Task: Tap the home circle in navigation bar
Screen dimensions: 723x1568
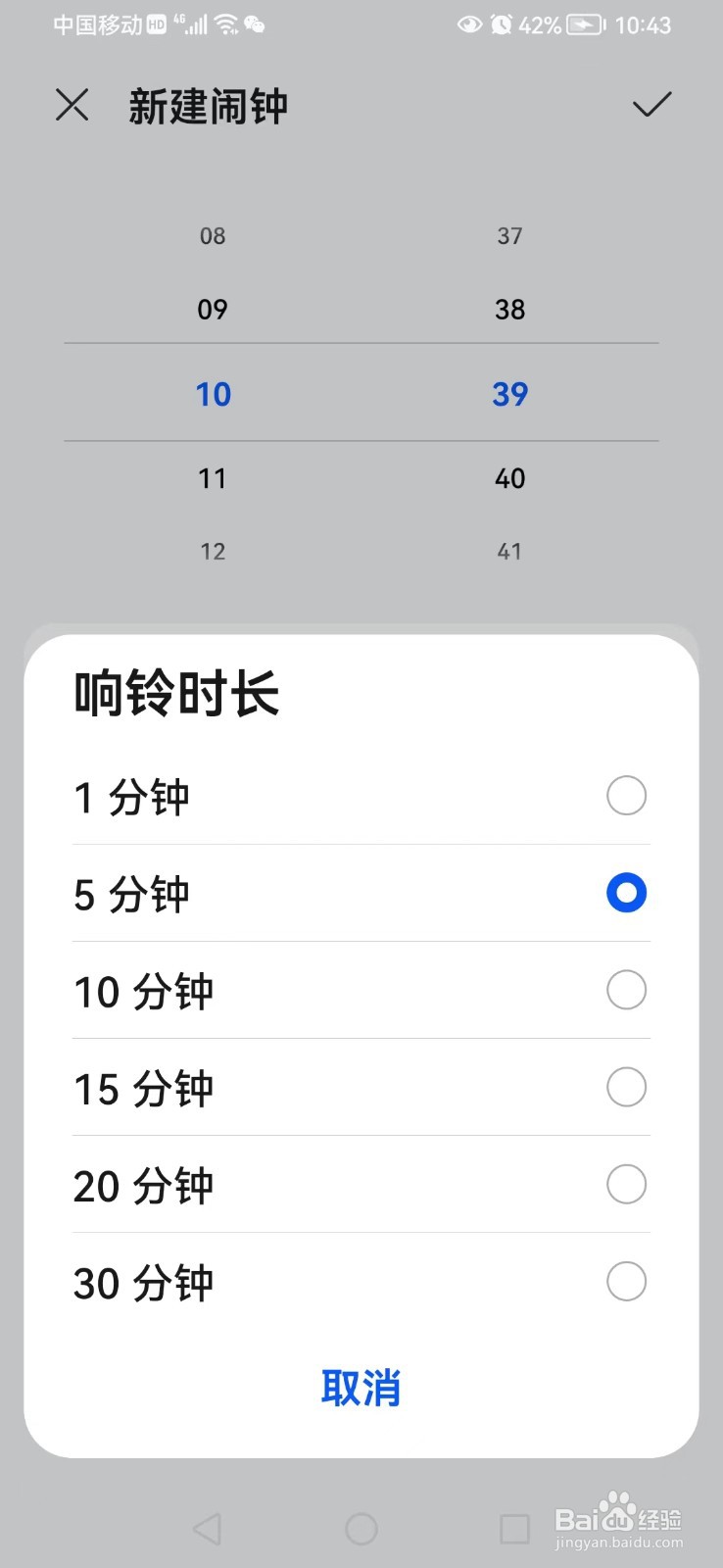Action: pyautogui.click(x=361, y=1528)
